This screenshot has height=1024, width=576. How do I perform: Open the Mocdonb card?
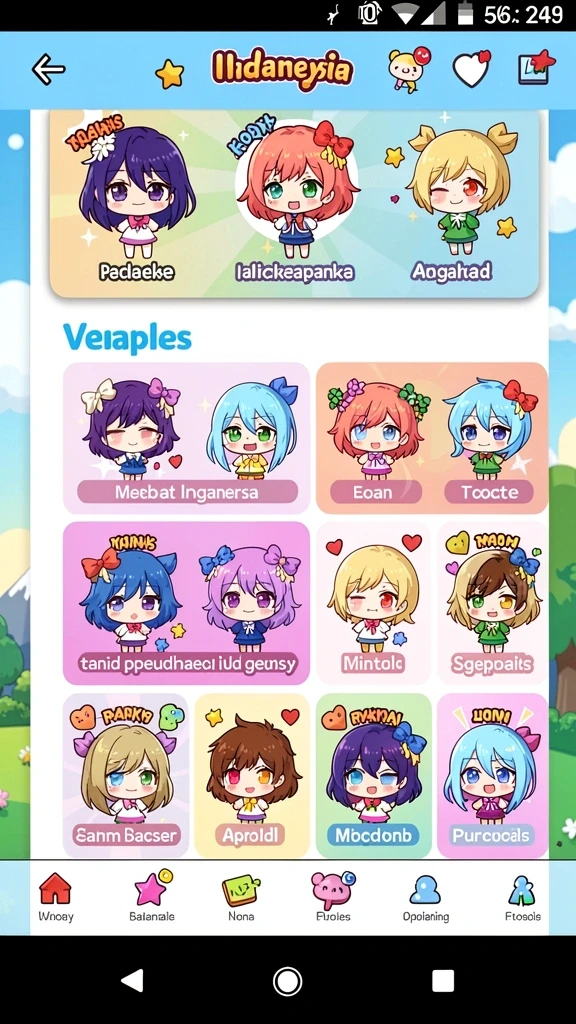coord(374,775)
